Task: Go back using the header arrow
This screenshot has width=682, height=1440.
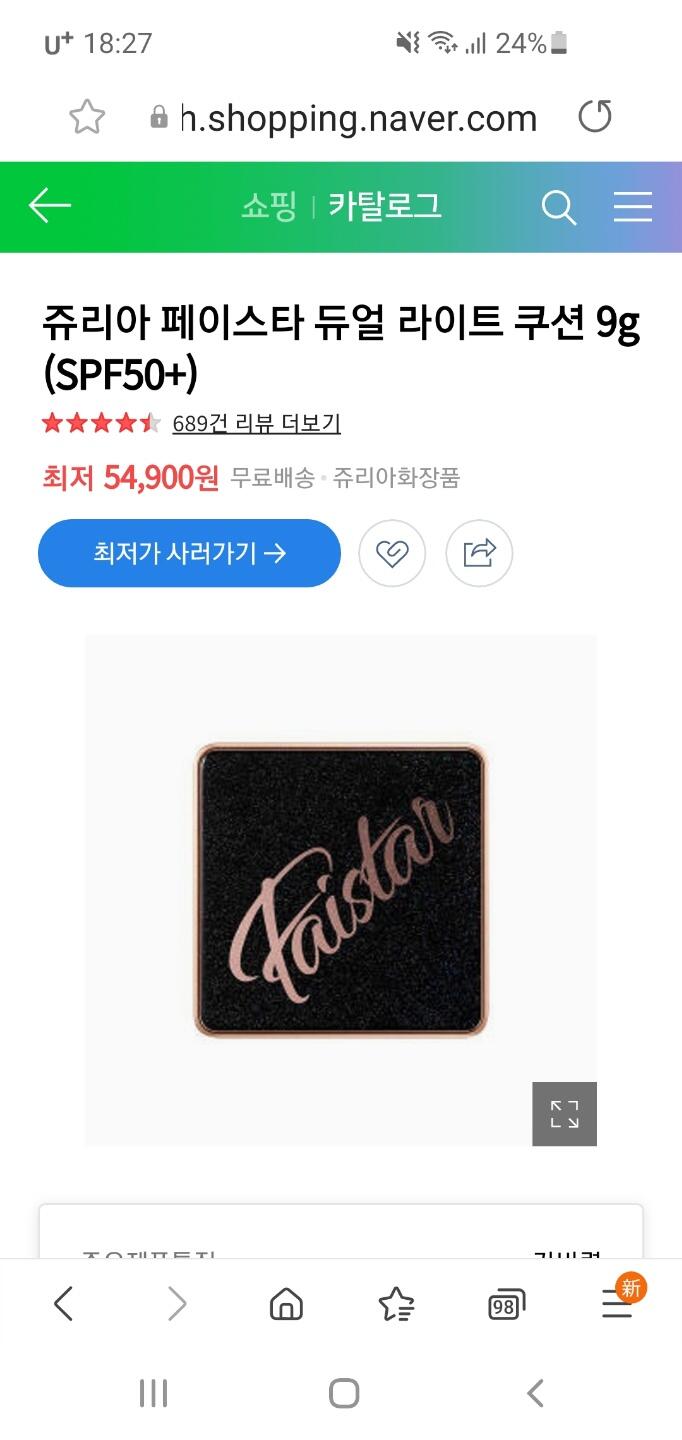Action: coord(50,206)
